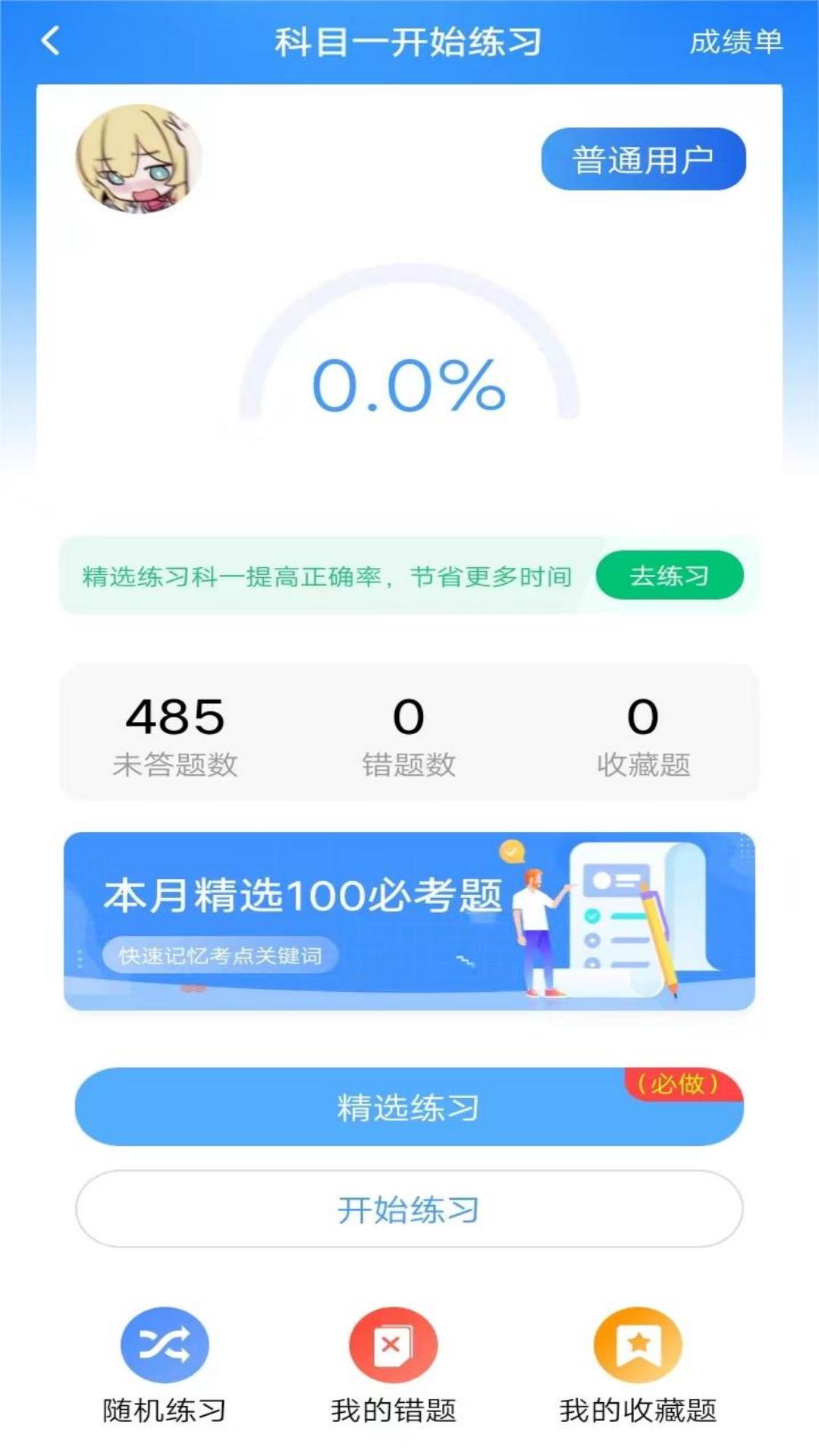Tap the profile avatar picture

140,158
